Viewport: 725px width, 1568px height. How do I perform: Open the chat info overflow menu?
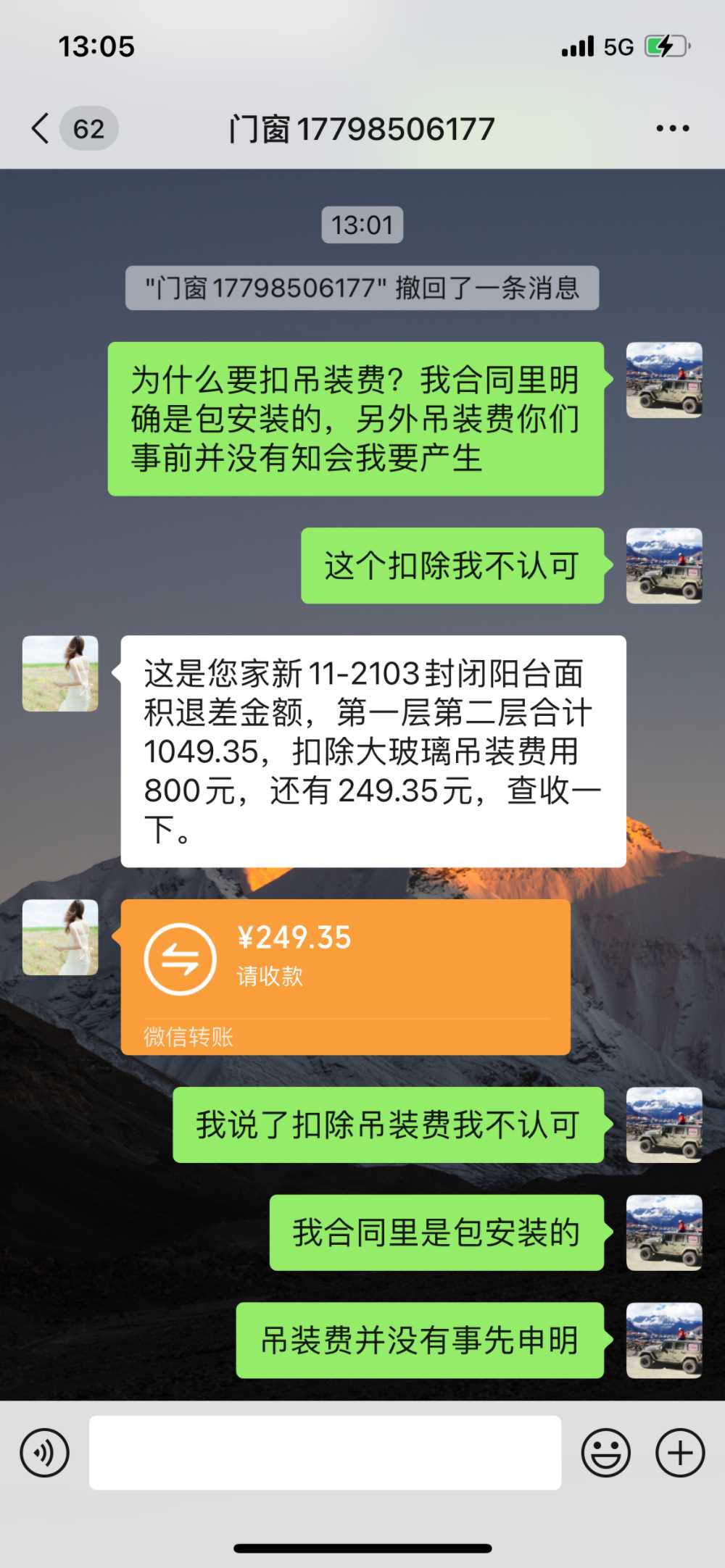pyautogui.click(x=672, y=129)
